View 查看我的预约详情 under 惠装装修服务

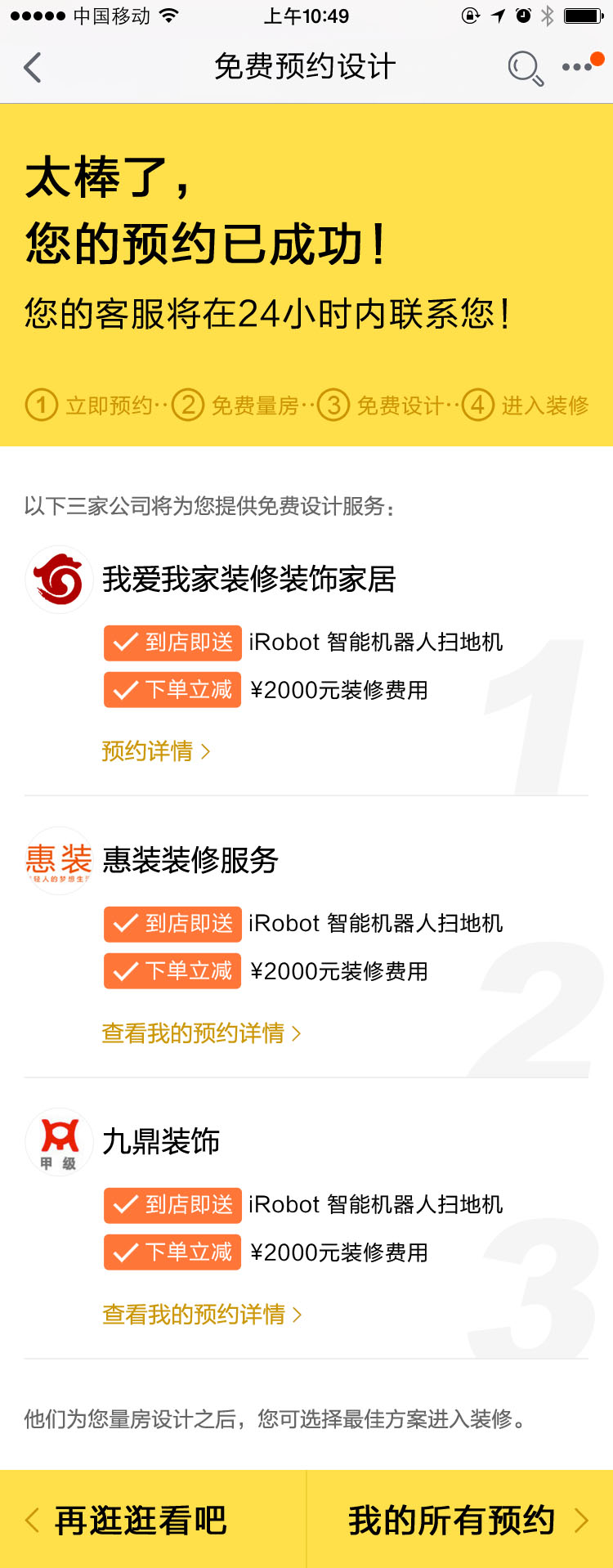pyautogui.click(x=201, y=1033)
